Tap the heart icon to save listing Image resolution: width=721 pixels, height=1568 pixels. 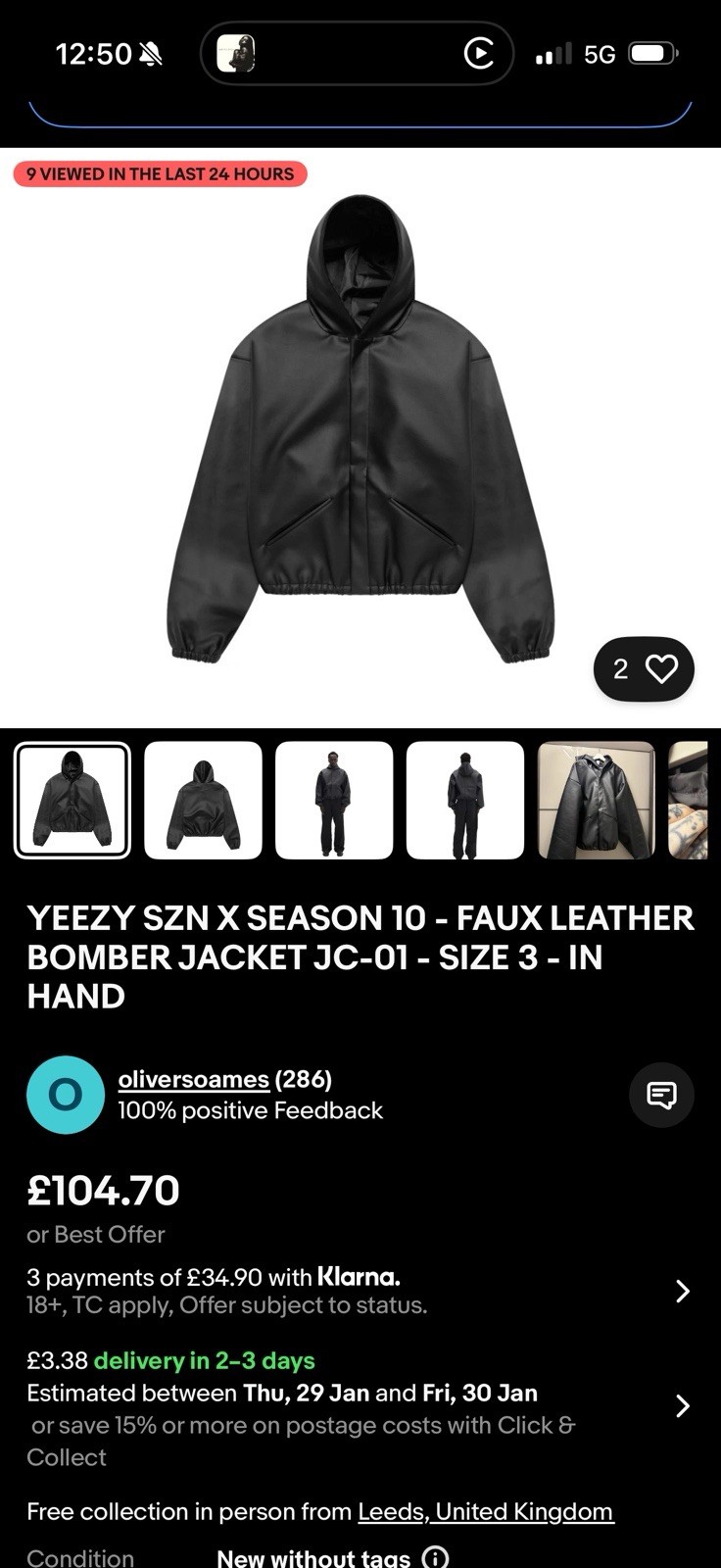[664, 668]
